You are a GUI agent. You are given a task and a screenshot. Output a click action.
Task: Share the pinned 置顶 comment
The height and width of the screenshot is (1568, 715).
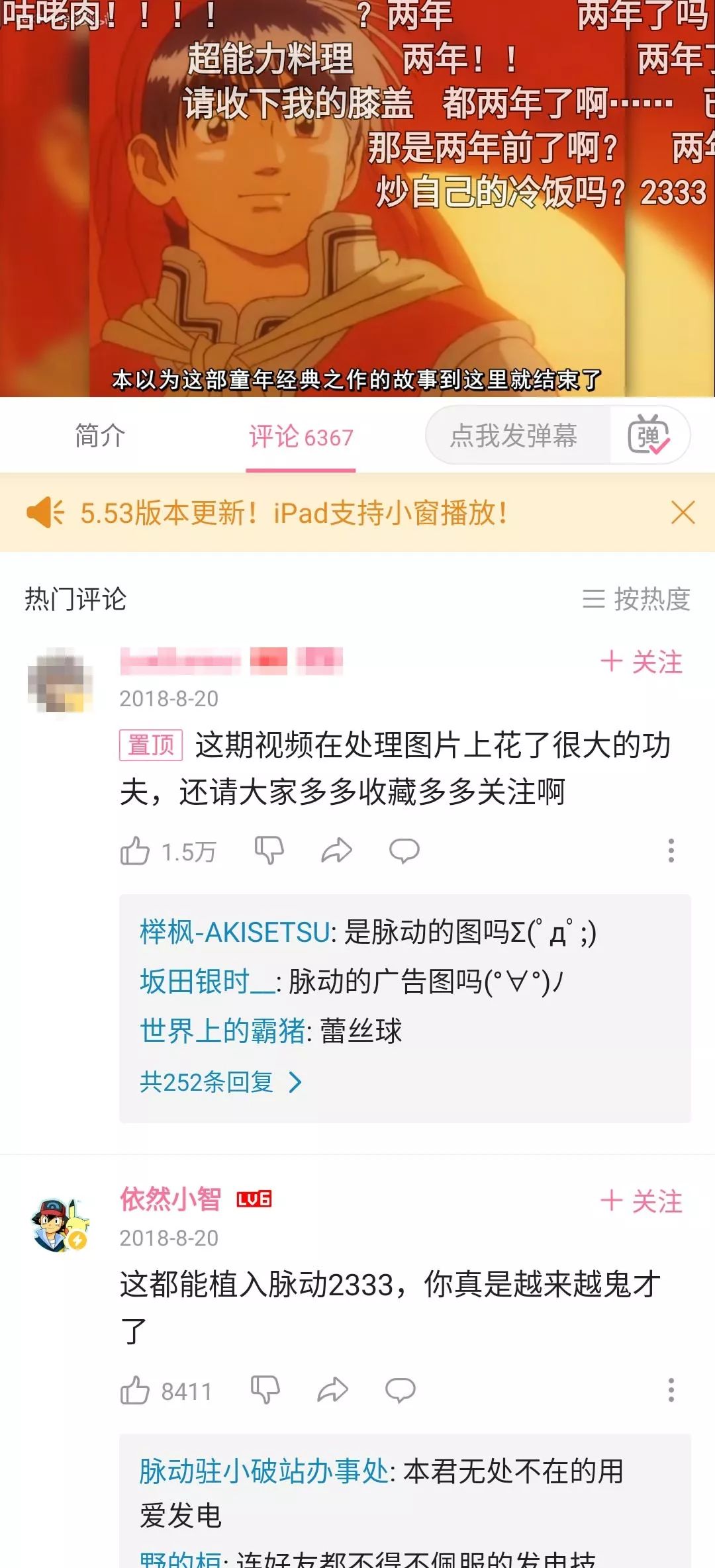tap(336, 851)
